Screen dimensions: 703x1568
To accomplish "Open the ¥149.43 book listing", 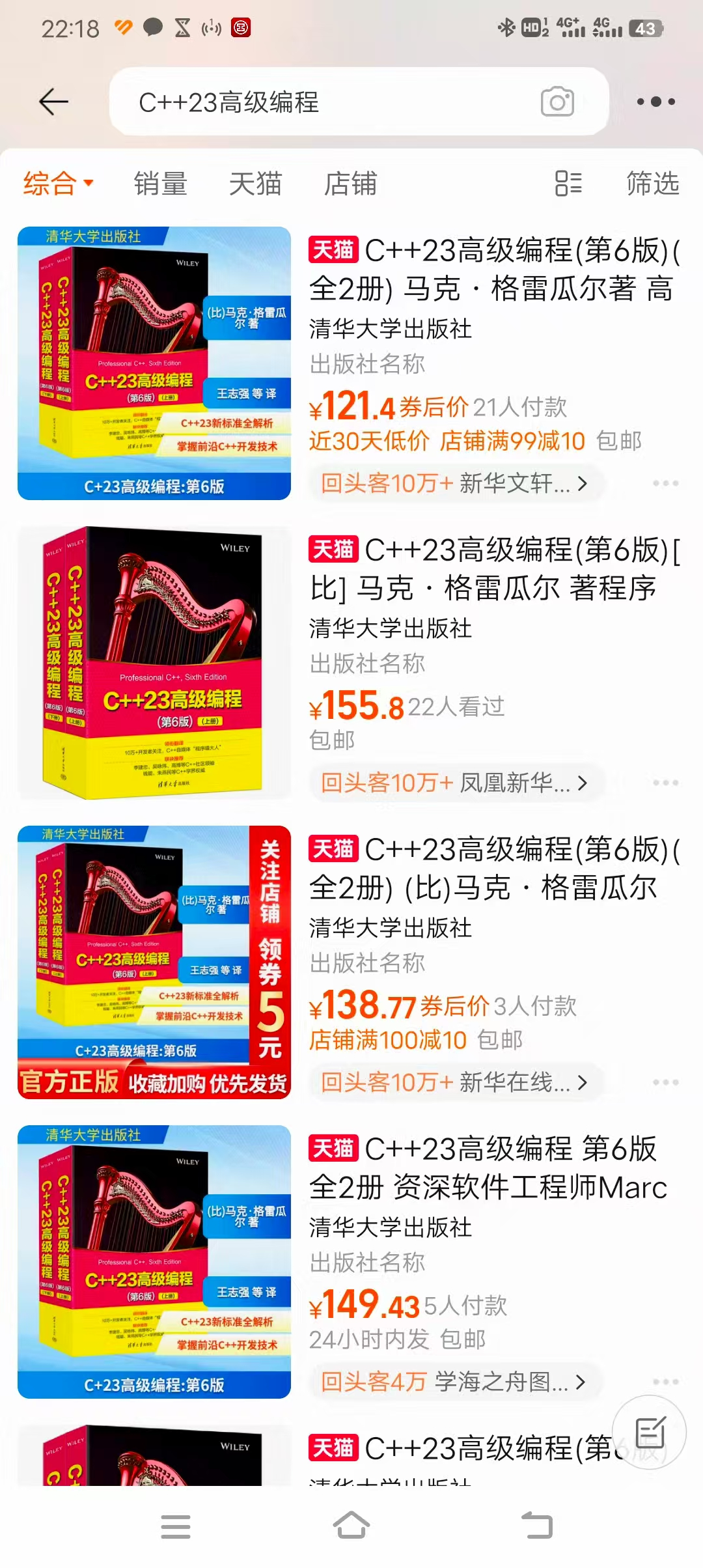I will [351, 1262].
